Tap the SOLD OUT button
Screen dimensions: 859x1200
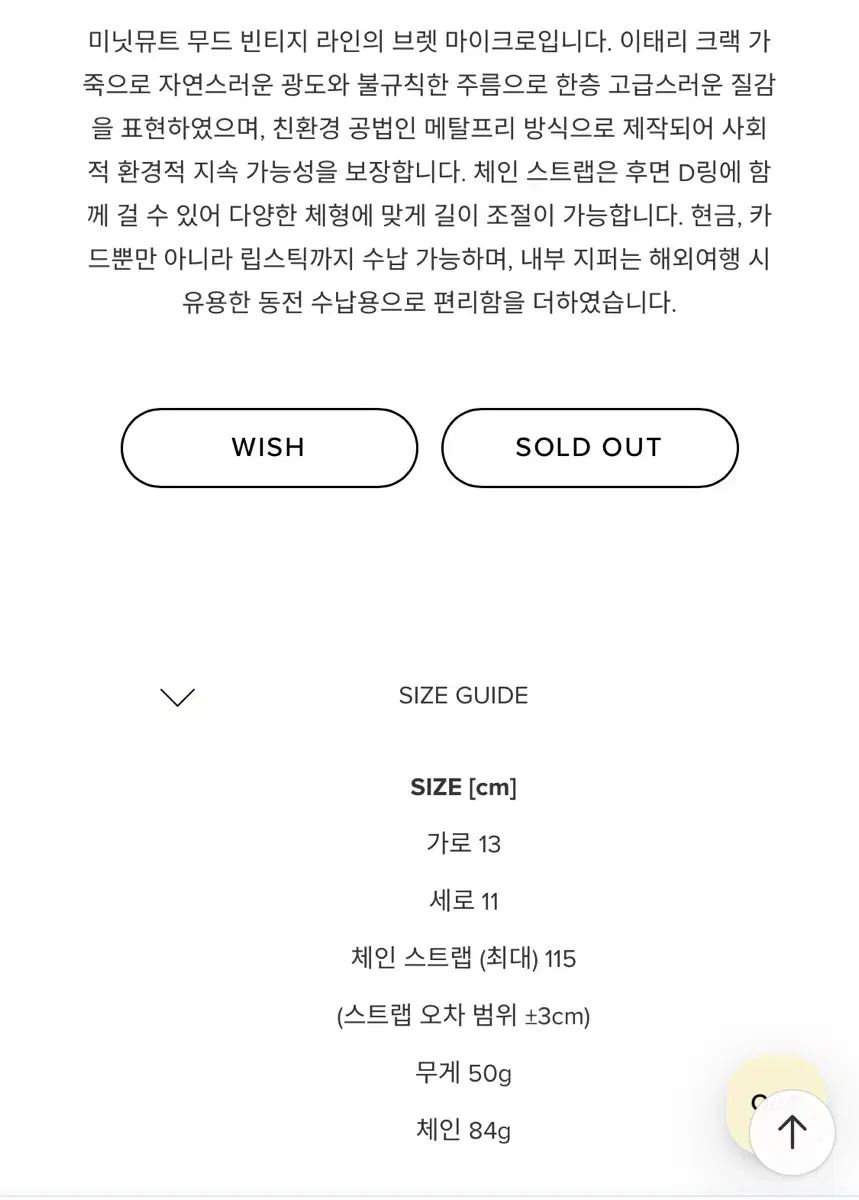pyautogui.click(x=589, y=448)
